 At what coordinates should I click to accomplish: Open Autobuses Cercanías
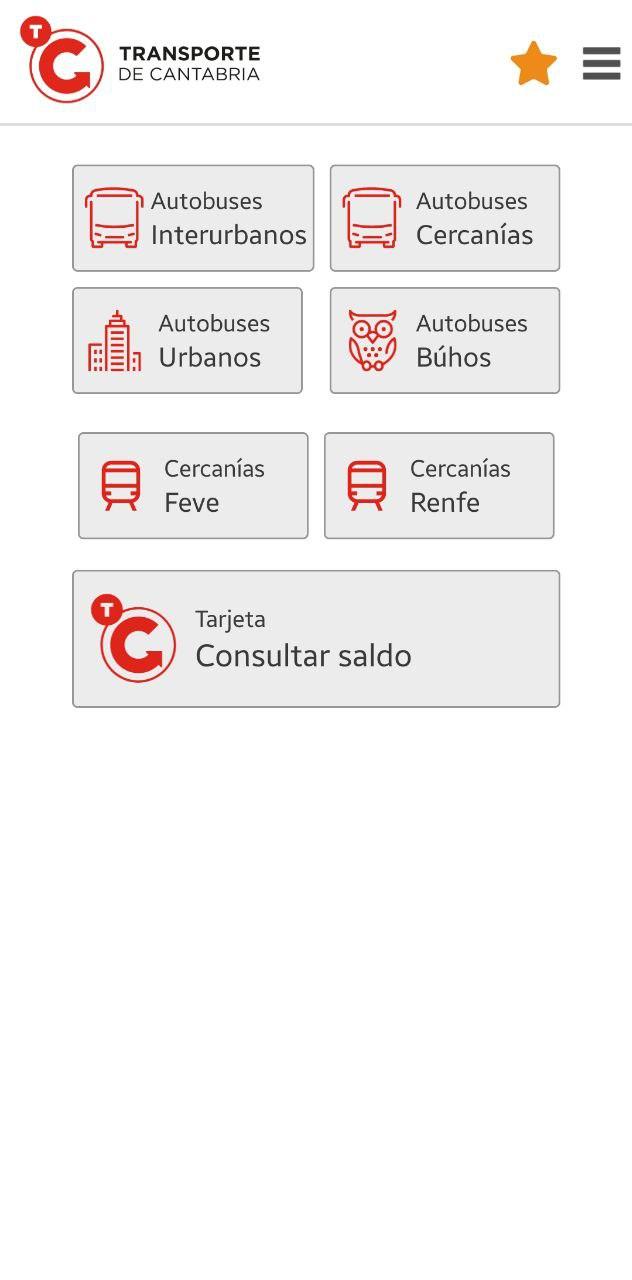(445, 218)
